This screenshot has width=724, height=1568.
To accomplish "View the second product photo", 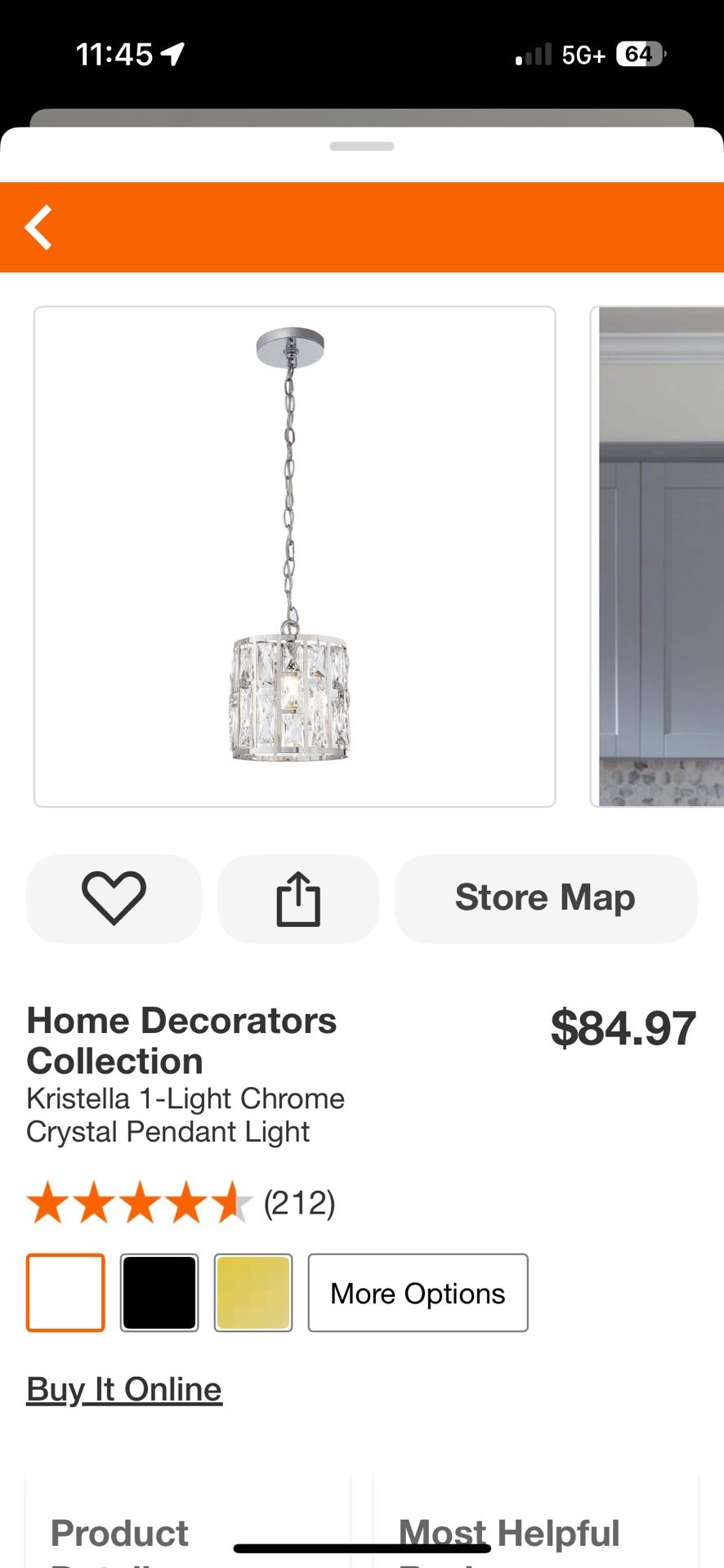I will coord(659,556).
